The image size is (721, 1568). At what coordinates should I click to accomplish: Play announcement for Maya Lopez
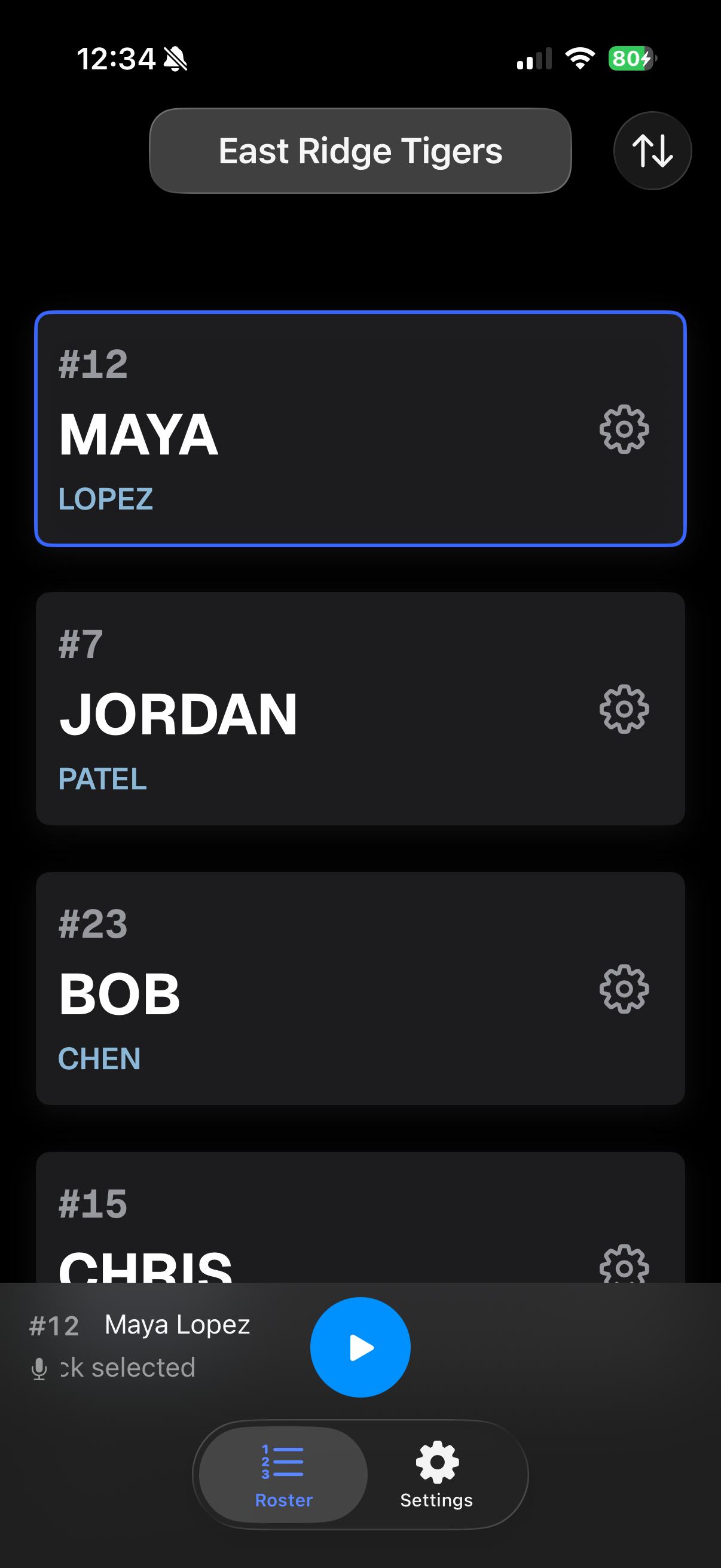(x=360, y=1347)
